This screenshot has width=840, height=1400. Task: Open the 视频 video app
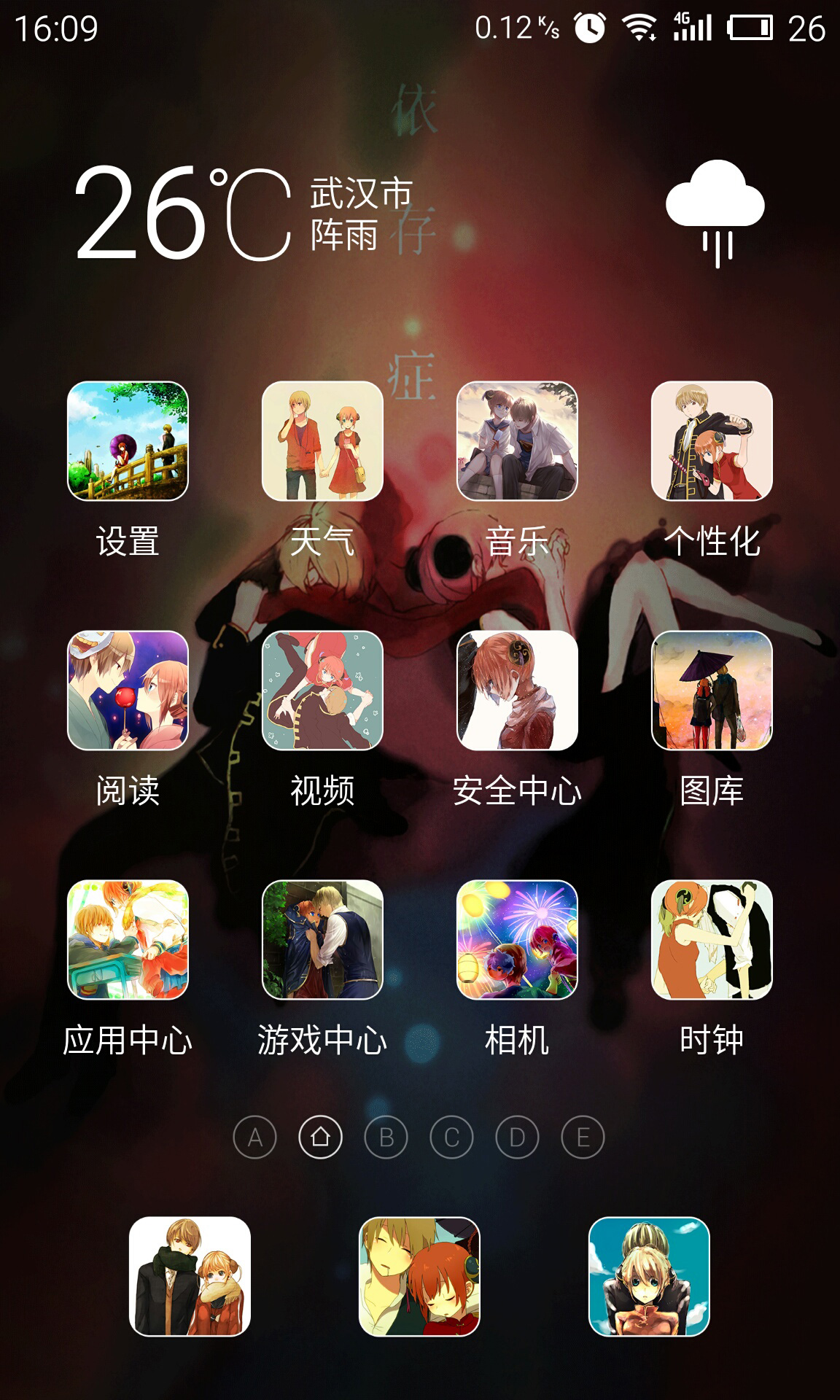(x=322, y=691)
